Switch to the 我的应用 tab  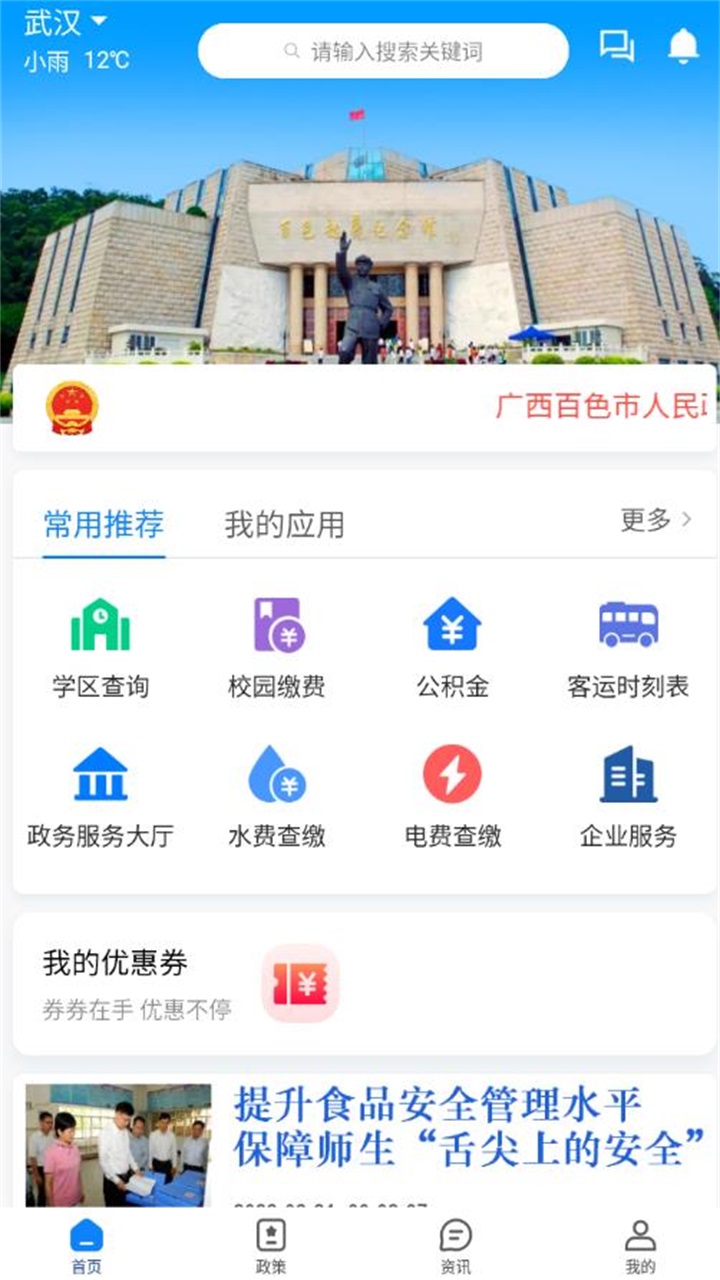[x=283, y=524]
